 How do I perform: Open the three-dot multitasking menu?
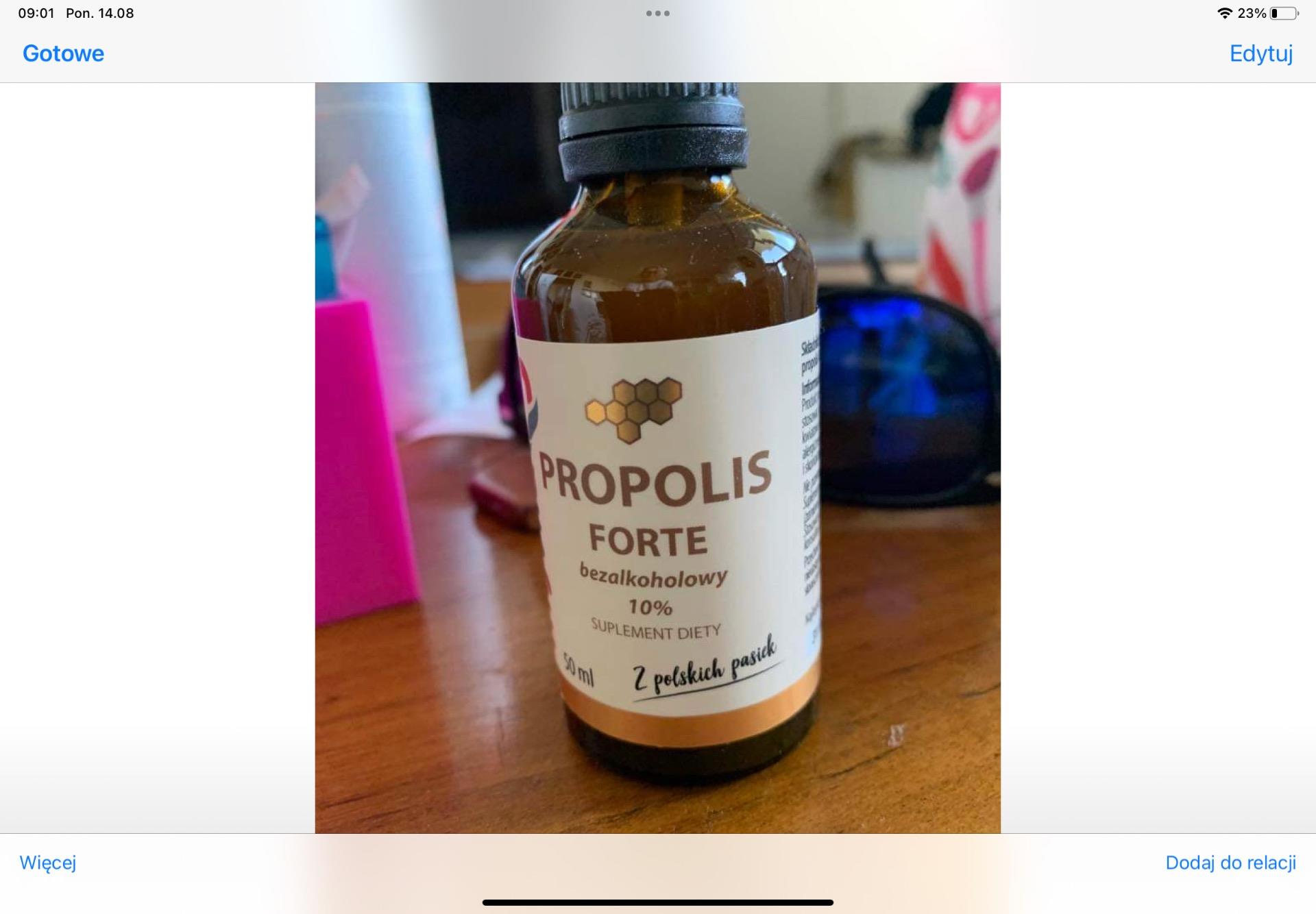pos(657,14)
